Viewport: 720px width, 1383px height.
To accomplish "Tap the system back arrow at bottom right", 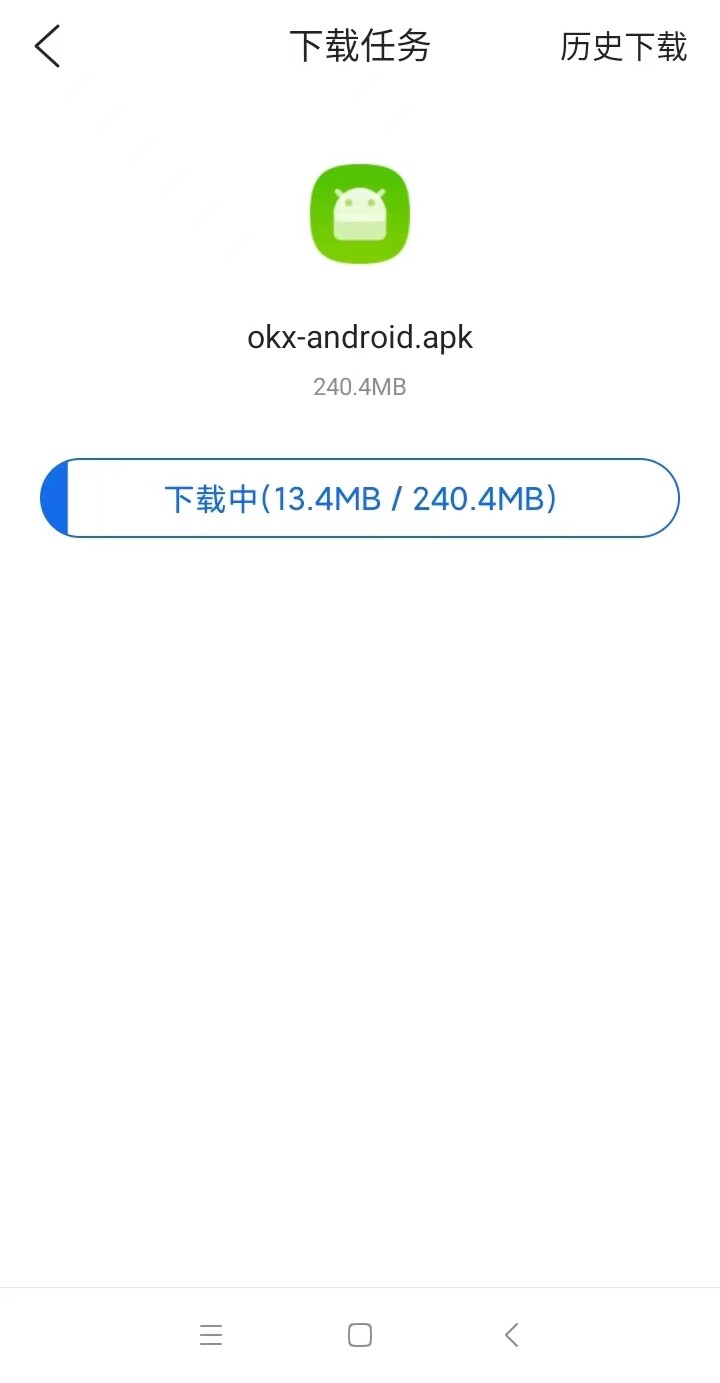I will pos(511,1334).
